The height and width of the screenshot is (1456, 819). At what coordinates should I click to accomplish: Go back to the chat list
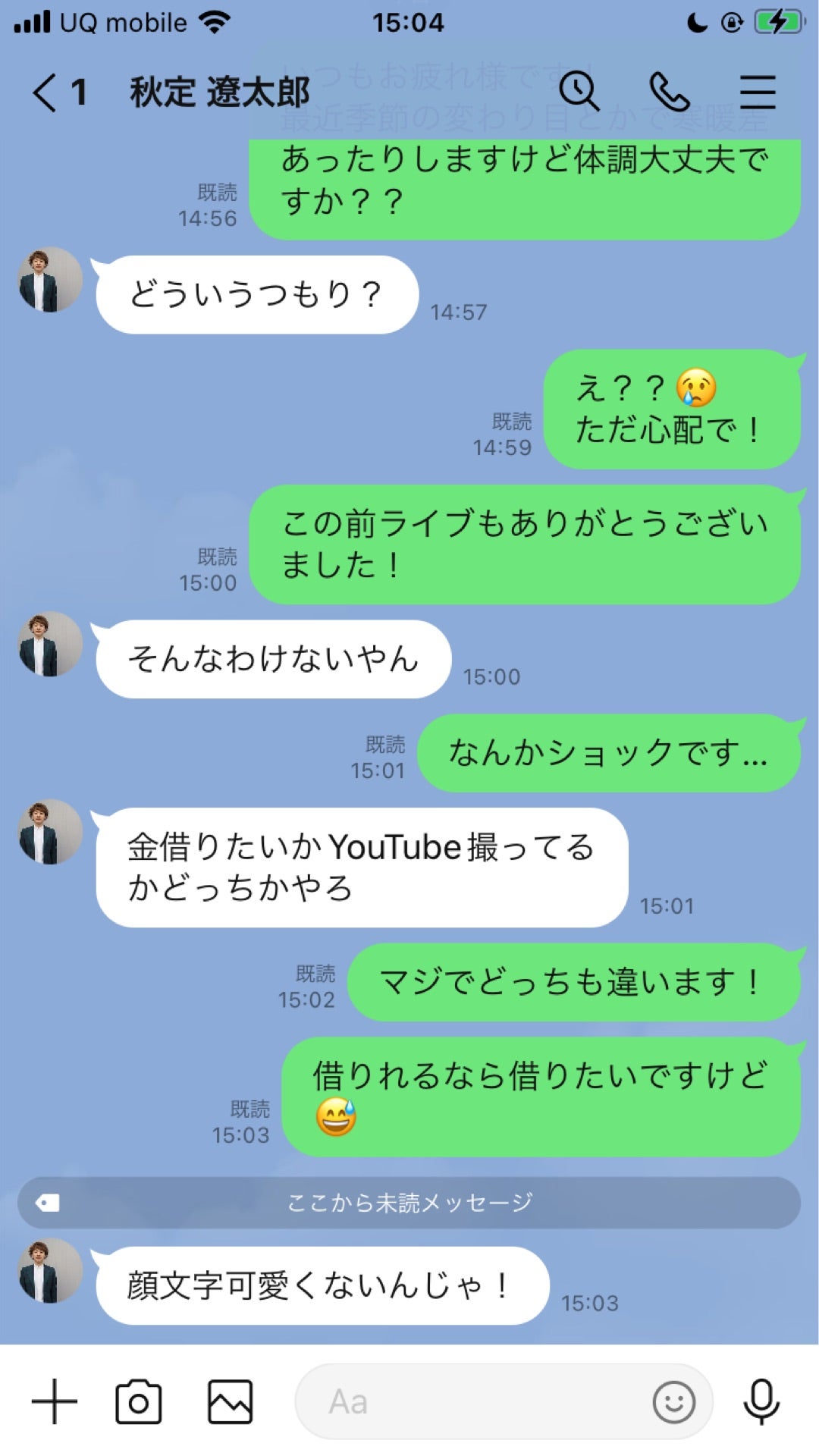pos(45,93)
